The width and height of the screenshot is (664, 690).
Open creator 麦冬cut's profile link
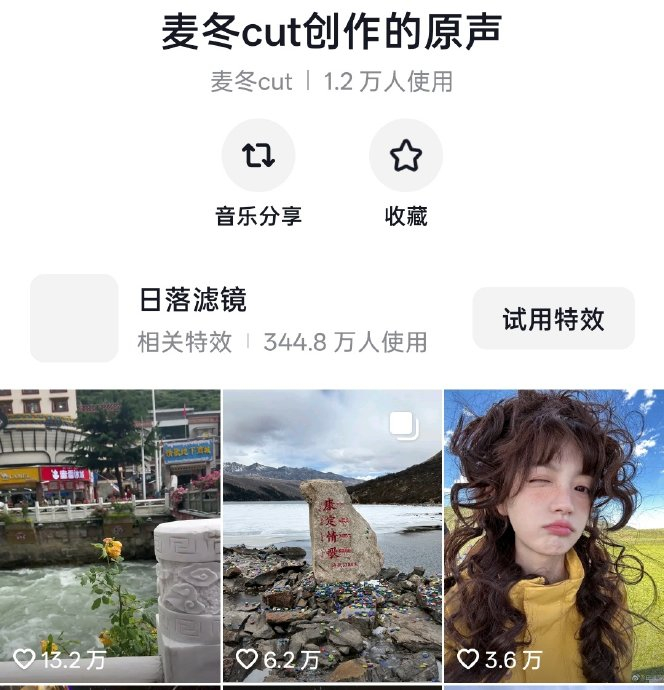pyautogui.click(x=251, y=82)
